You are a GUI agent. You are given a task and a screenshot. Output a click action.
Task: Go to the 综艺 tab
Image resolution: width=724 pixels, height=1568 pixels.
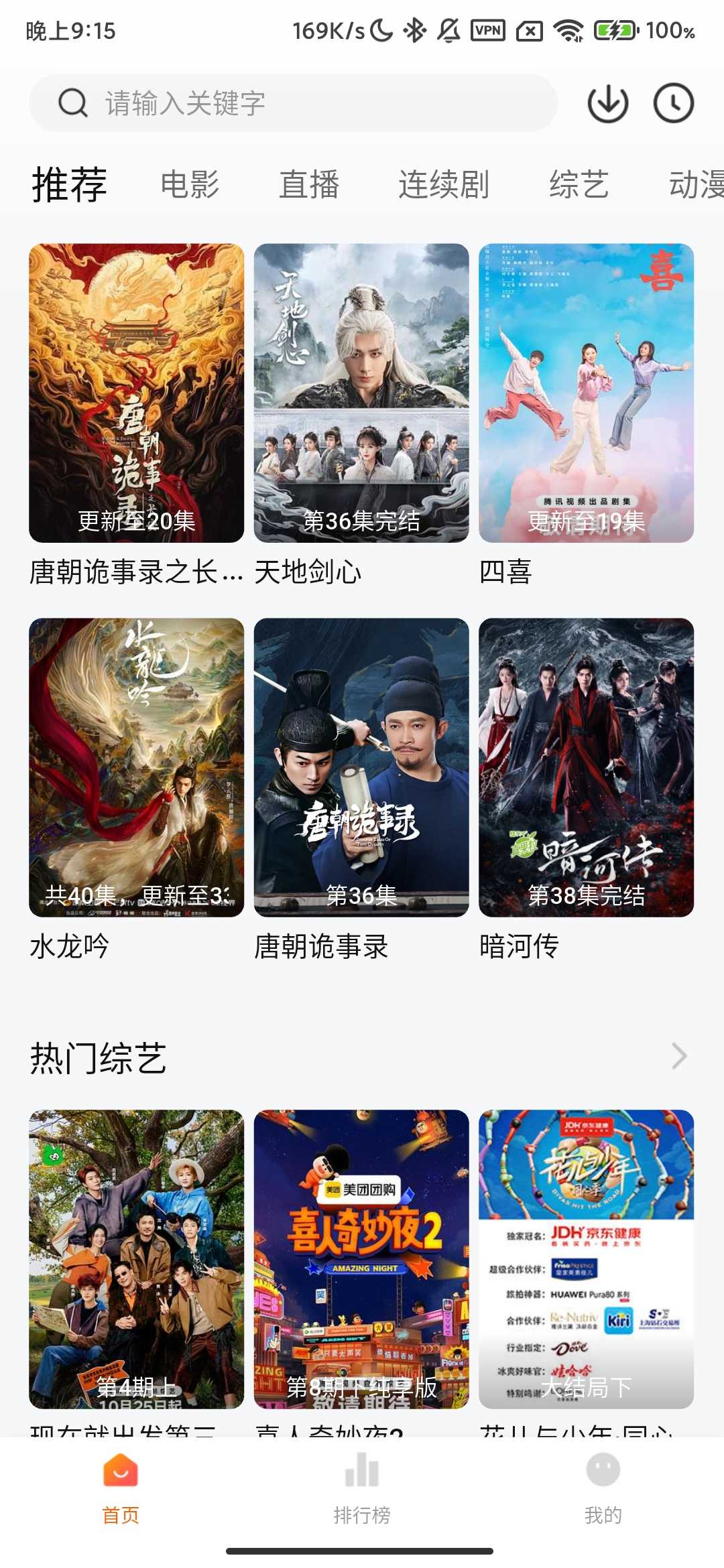pos(579,184)
